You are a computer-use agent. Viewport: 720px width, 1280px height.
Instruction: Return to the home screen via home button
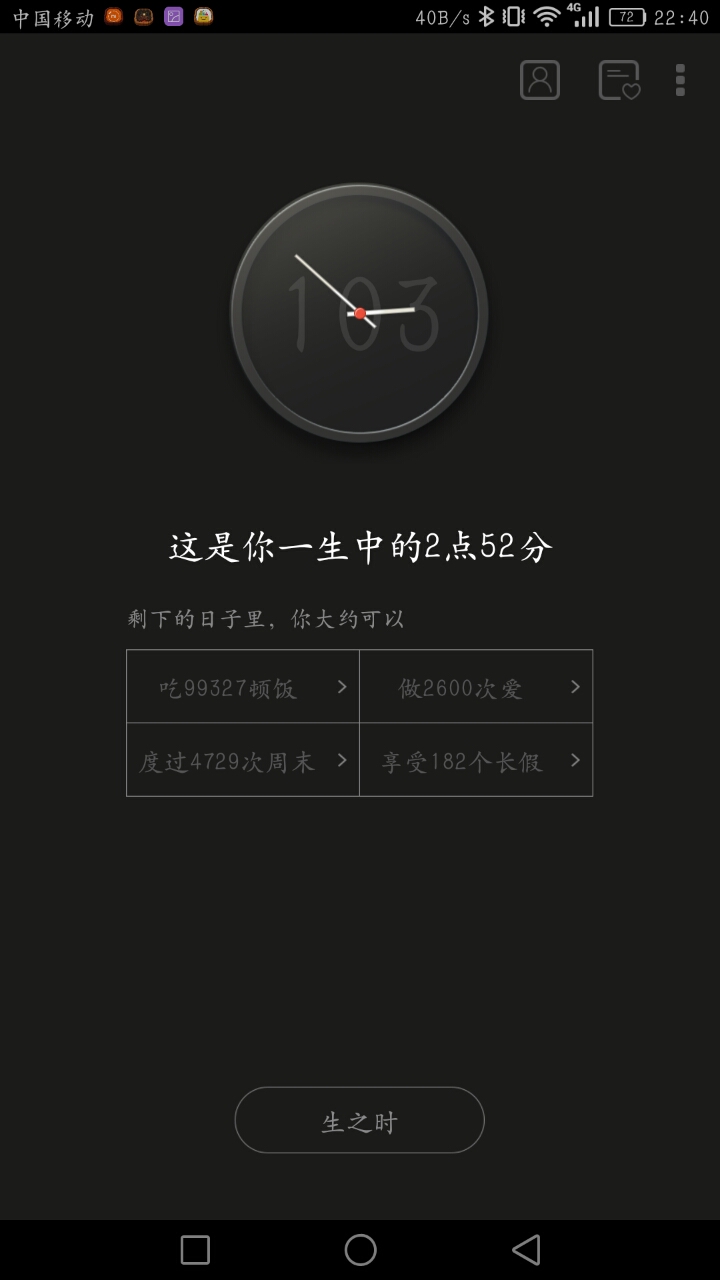[360, 1249]
